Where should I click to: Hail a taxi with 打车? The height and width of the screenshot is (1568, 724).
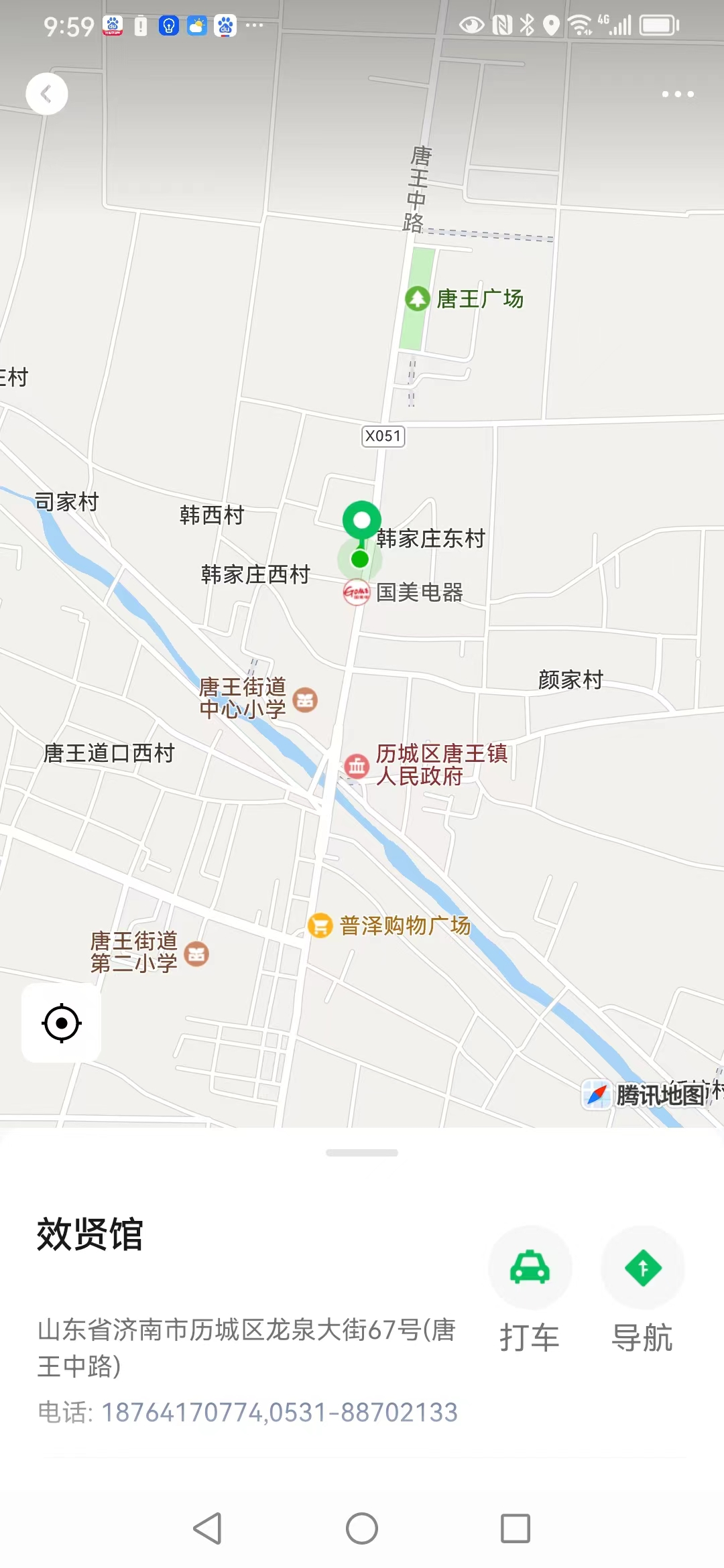coord(530,1268)
